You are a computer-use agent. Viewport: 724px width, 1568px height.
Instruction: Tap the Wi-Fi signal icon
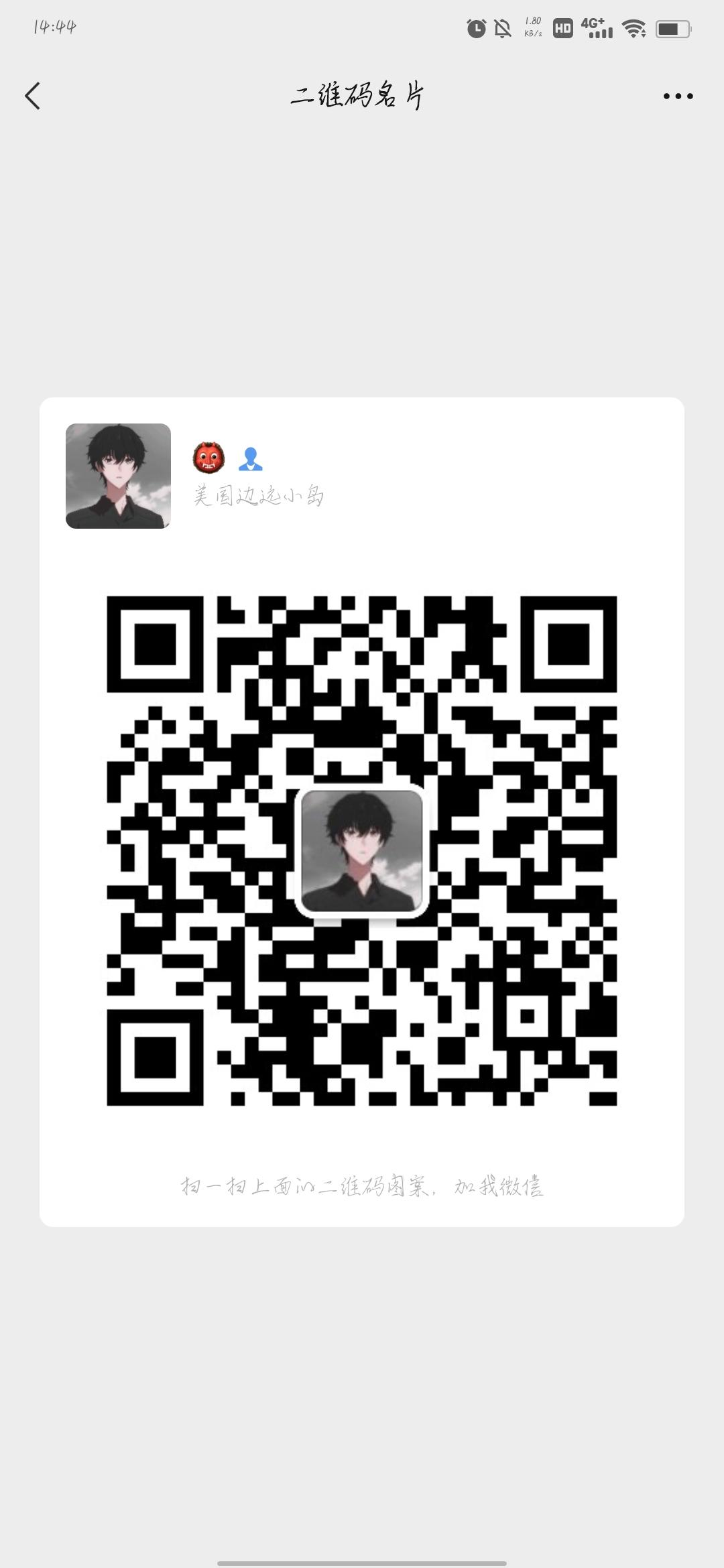coord(633,29)
